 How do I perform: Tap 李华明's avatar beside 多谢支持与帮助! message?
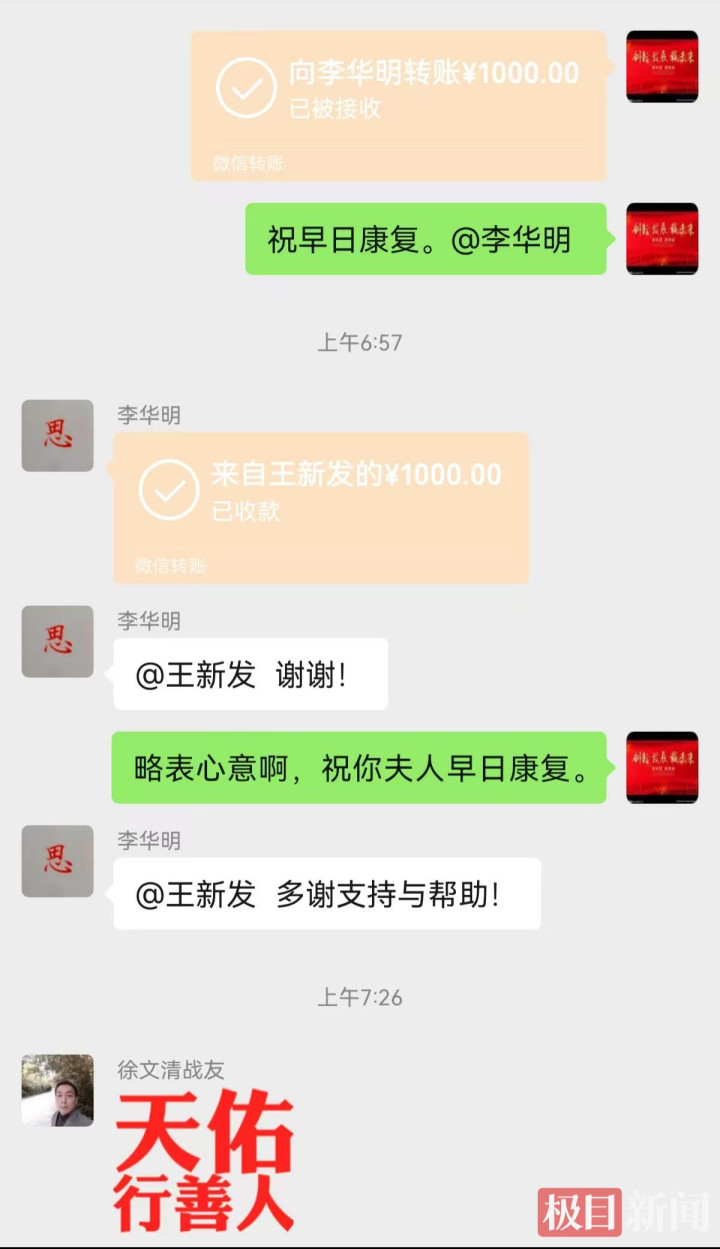point(57,861)
